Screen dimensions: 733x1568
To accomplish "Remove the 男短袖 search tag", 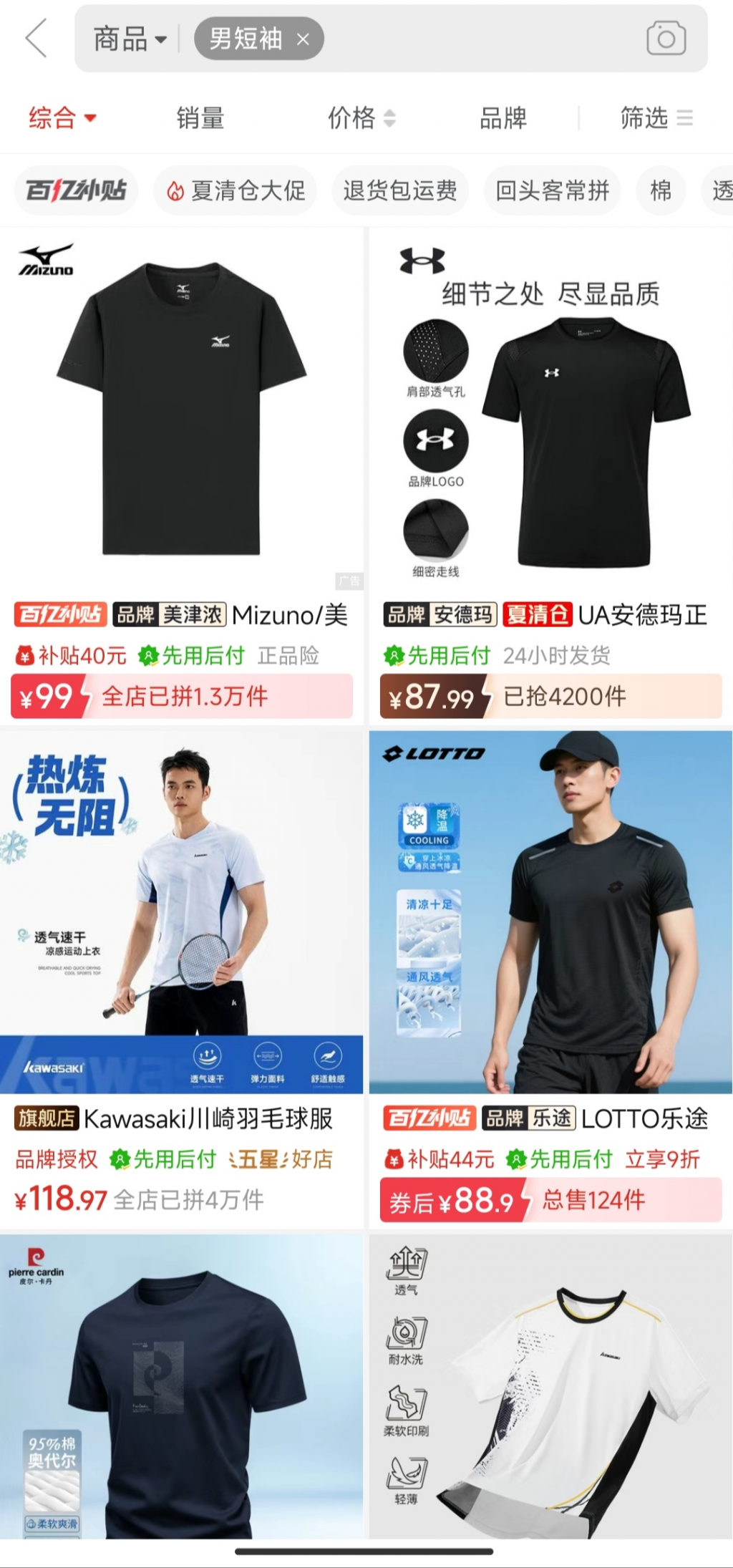I will (x=304, y=39).
